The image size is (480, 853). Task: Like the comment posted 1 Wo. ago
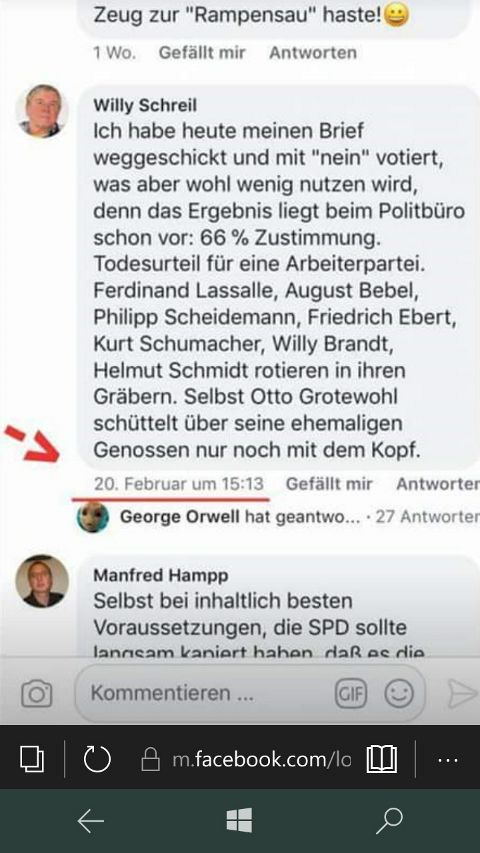point(202,53)
